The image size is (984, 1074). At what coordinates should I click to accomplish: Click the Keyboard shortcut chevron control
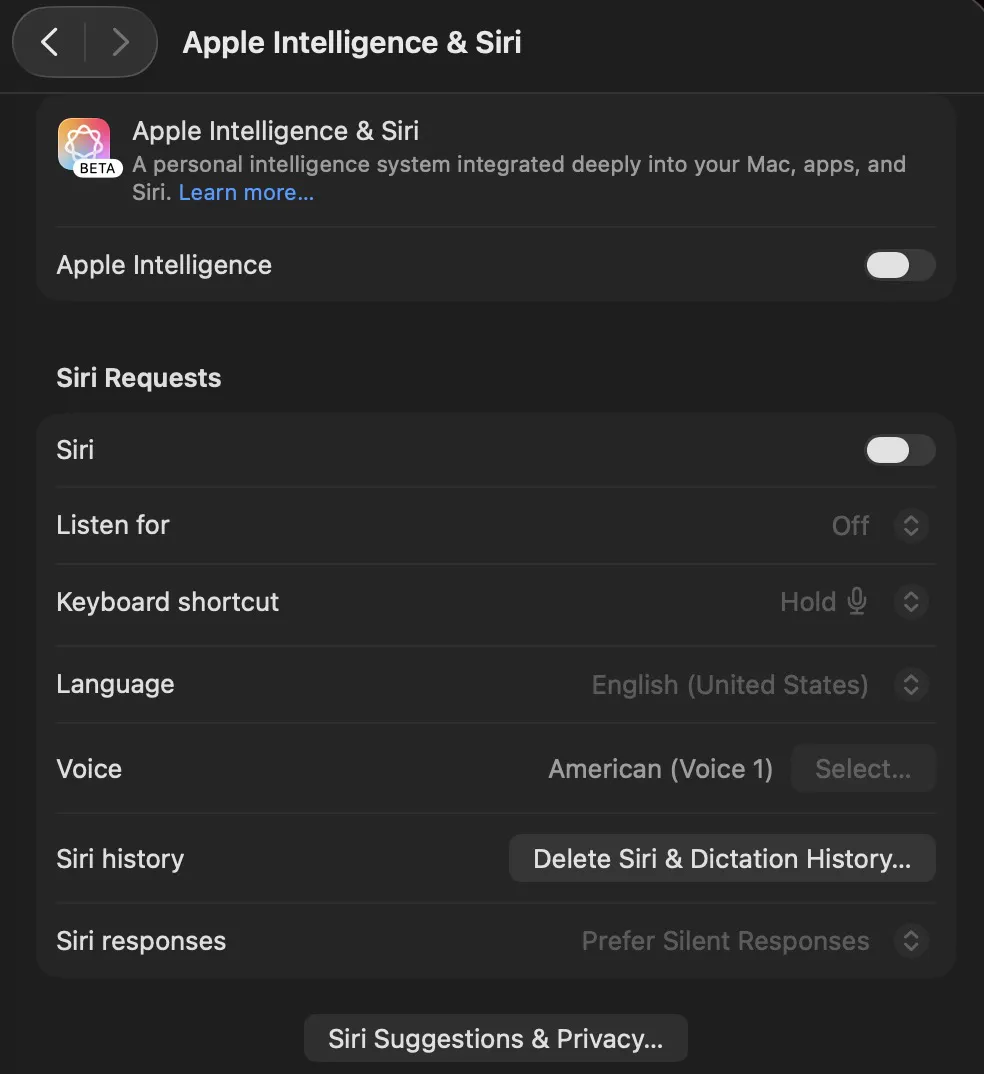[x=911, y=601]
